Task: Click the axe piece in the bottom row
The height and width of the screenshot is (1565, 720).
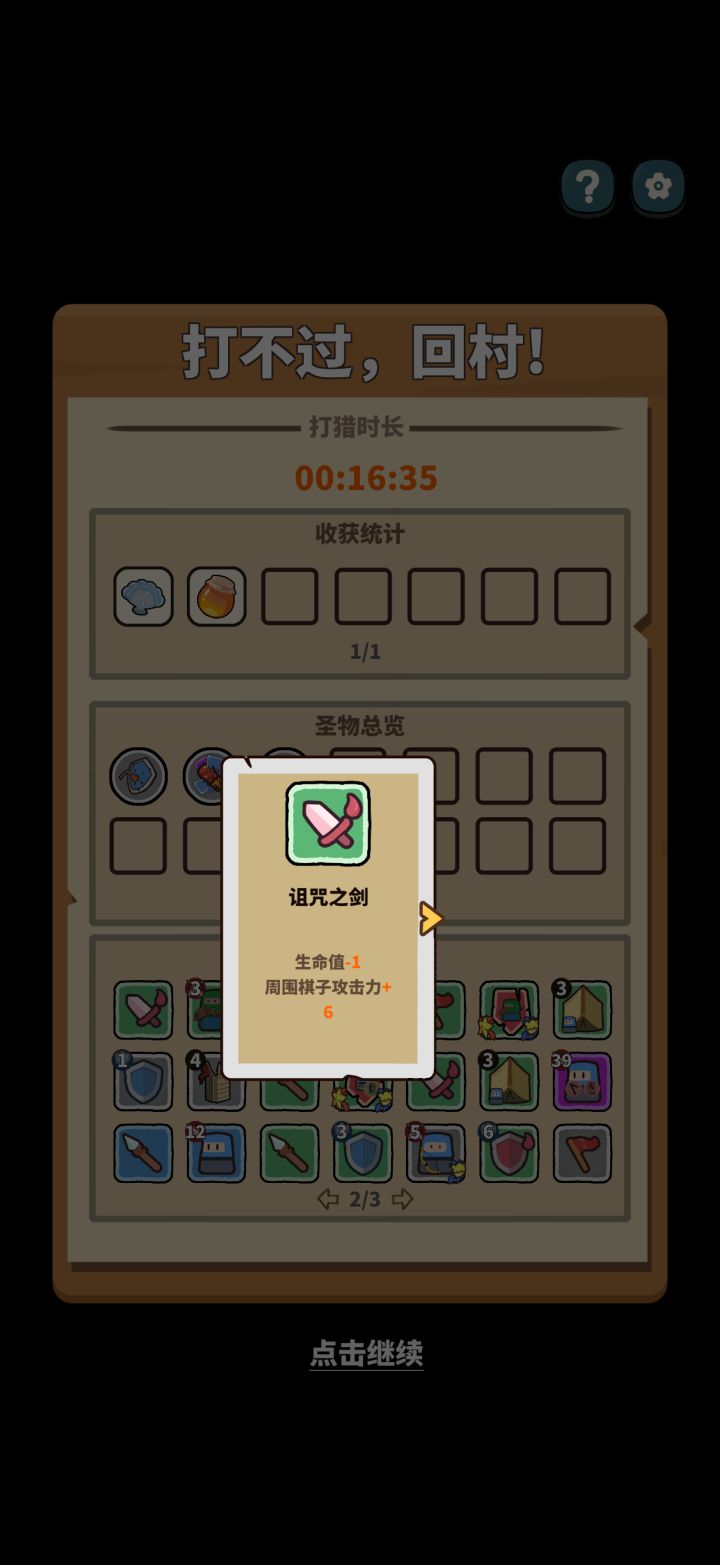Action: click(581, 1151)
